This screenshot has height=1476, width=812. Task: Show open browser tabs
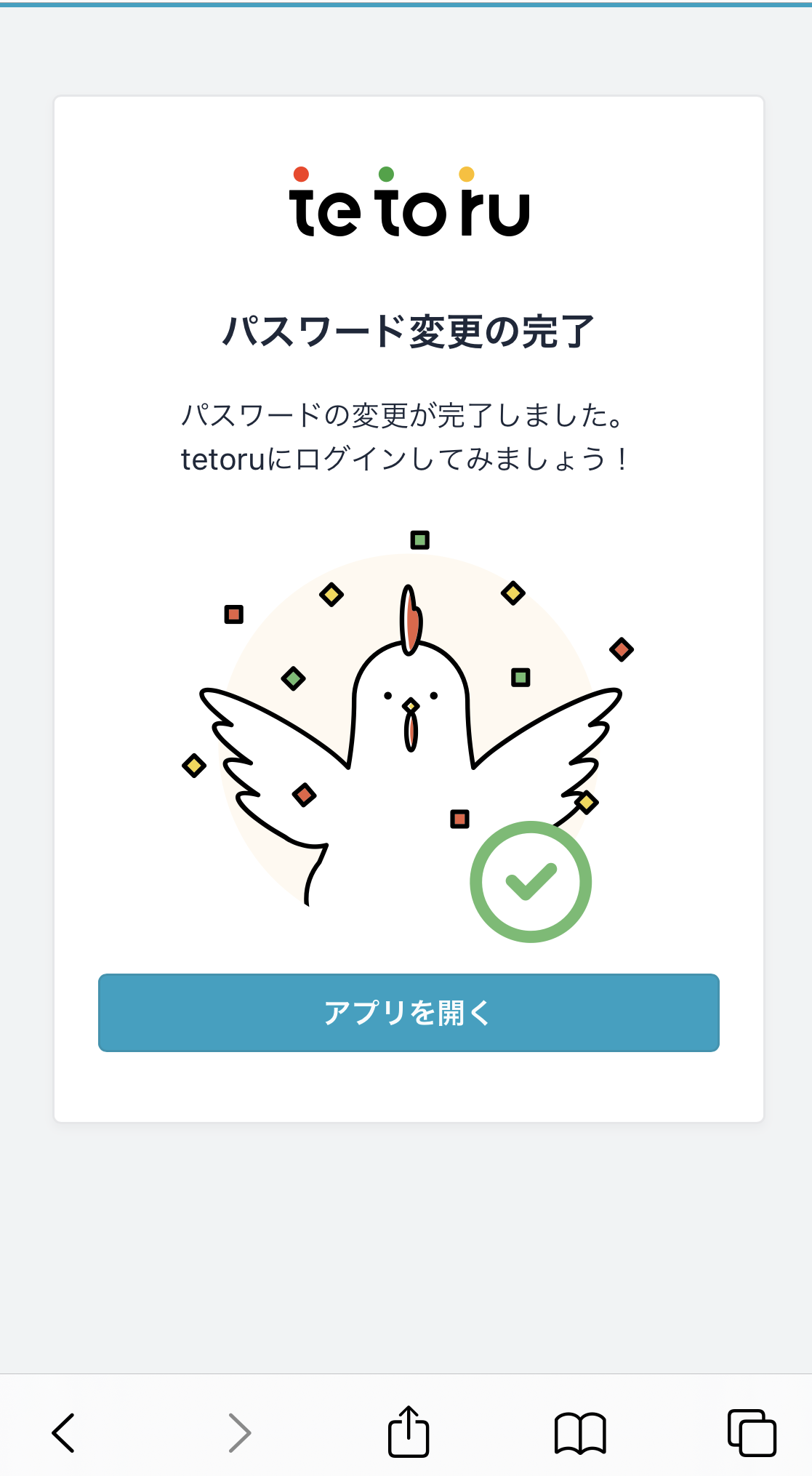[x=752, y=1432]
